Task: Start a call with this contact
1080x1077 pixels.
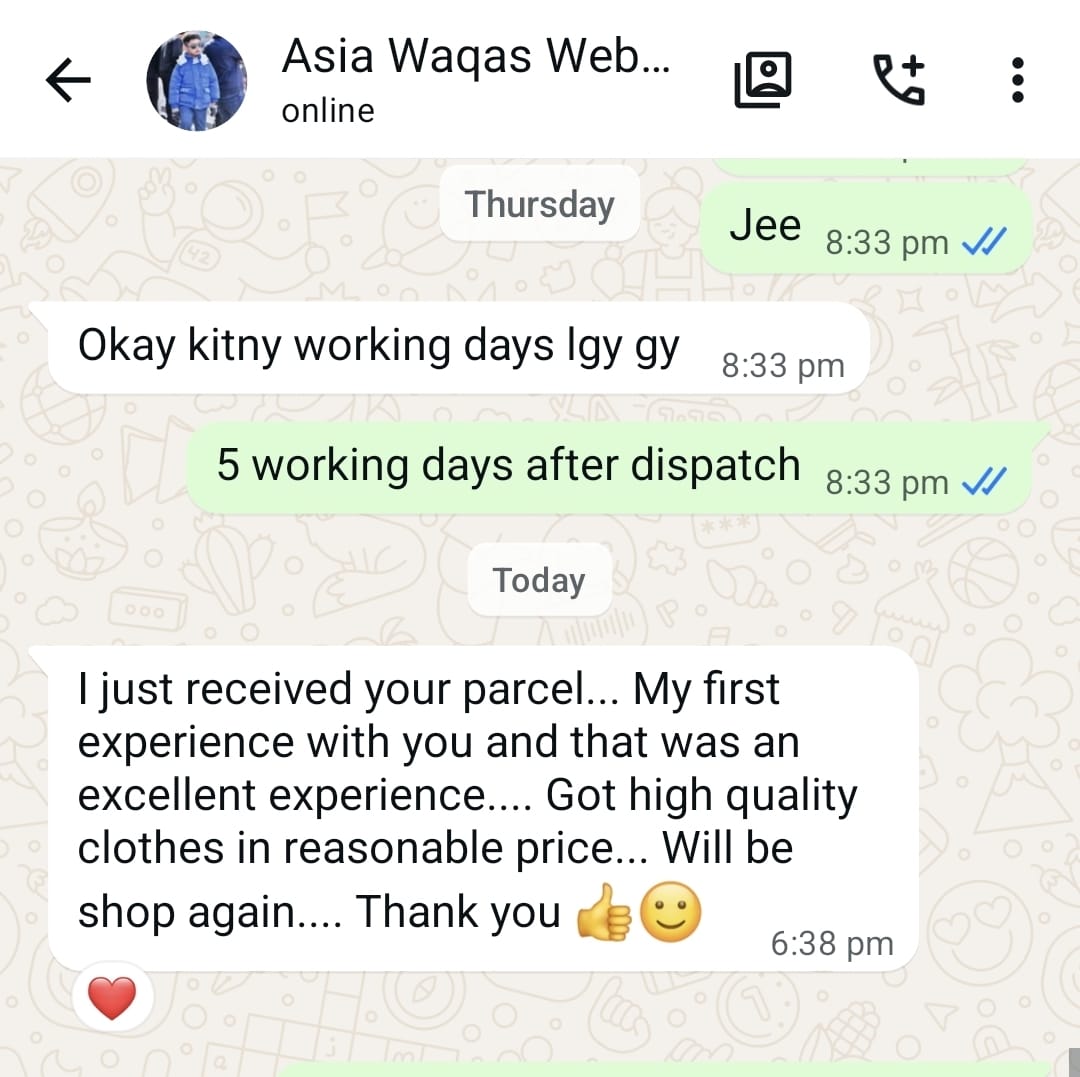Action: [899, 81]
